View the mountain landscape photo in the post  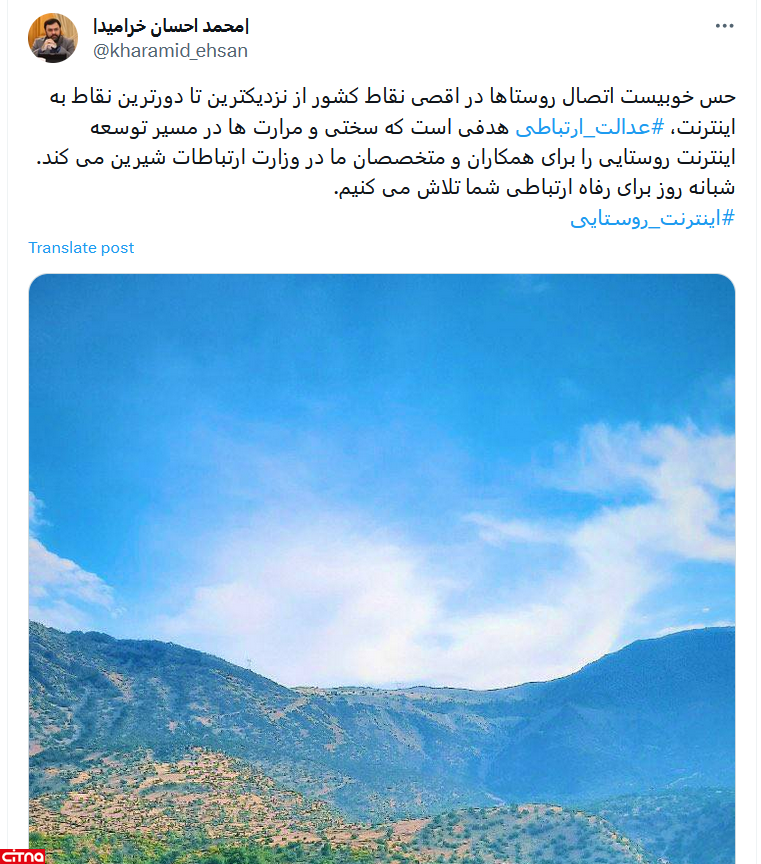click(x=382, y=568)
